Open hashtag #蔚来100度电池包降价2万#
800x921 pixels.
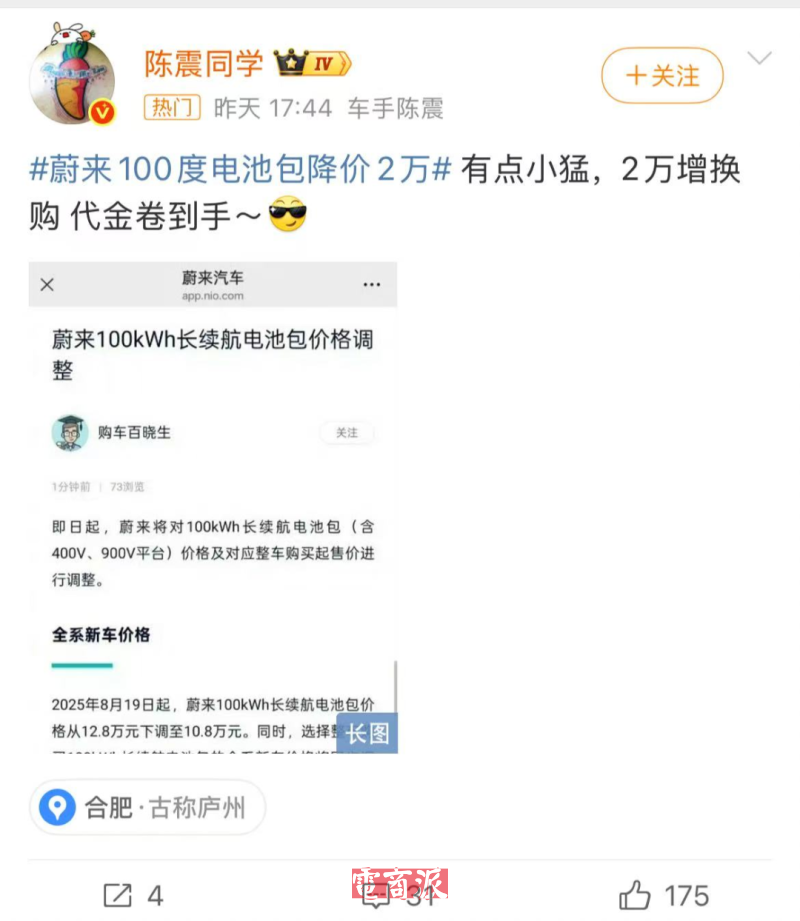coord(241,170)
